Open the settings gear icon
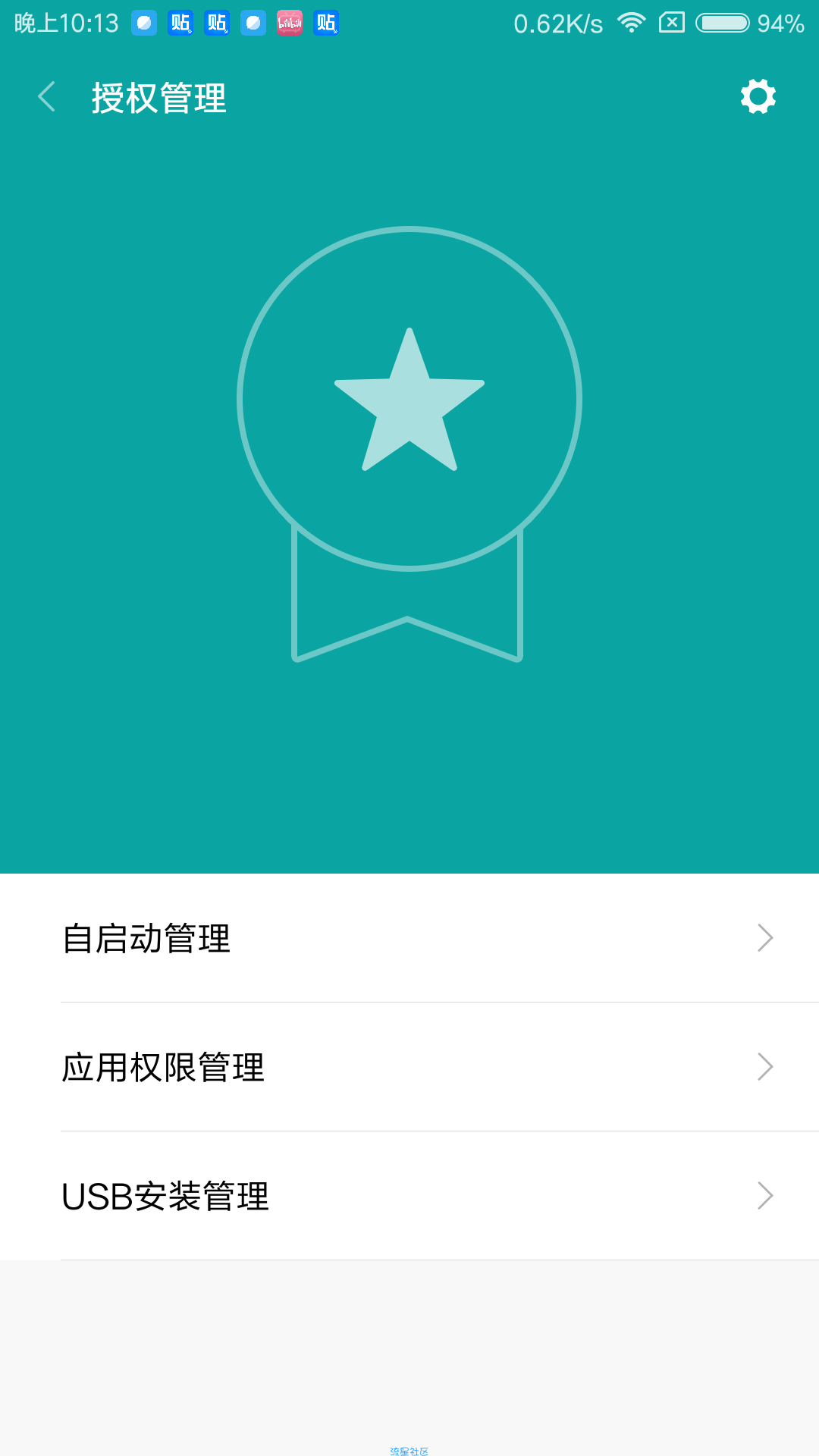819x1456 pixels. [758, 96]
